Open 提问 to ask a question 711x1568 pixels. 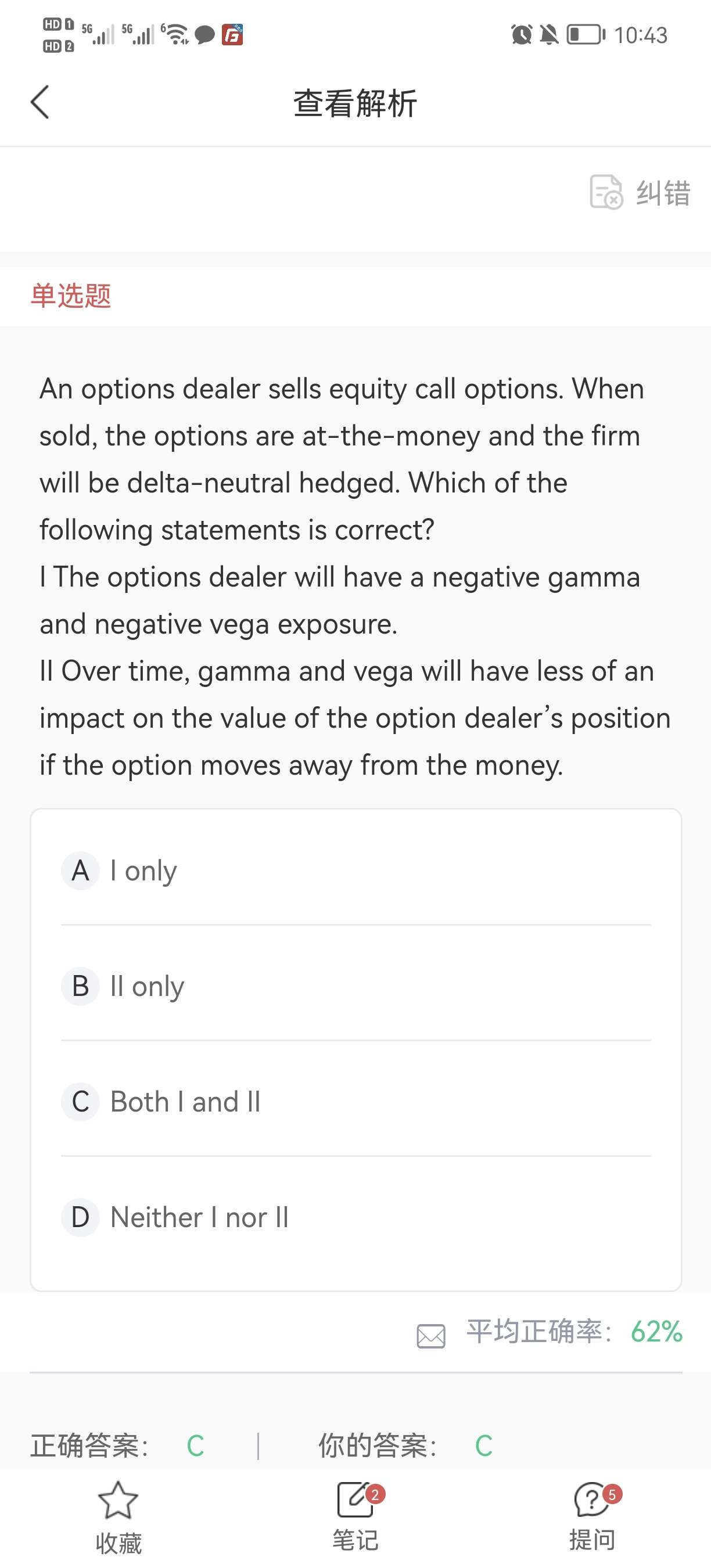592,1517
